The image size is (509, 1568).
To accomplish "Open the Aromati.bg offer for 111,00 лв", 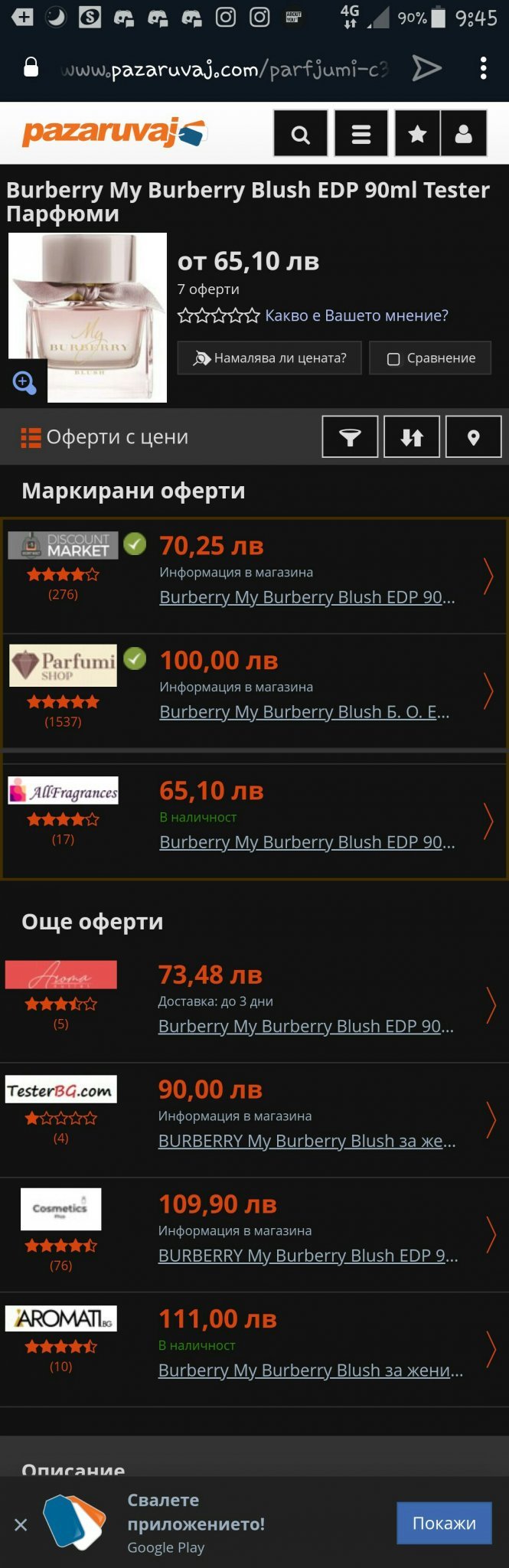I will point(310,1370).
